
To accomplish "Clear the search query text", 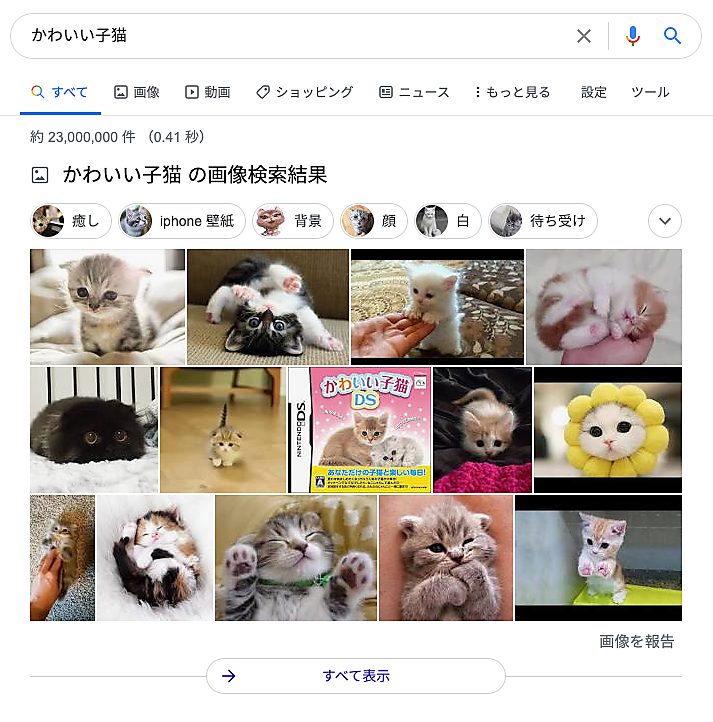I will [x=584, y=36].
